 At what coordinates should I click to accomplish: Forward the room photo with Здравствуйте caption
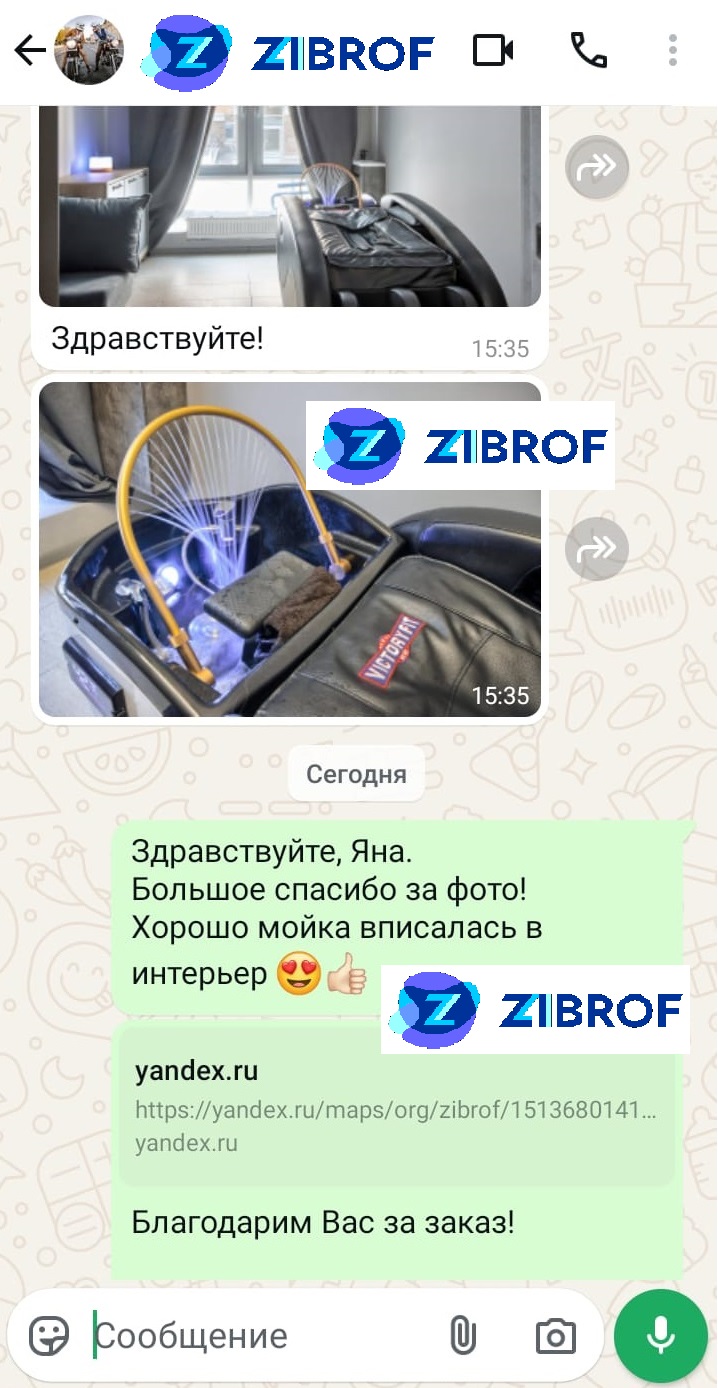tap(597, 168)
